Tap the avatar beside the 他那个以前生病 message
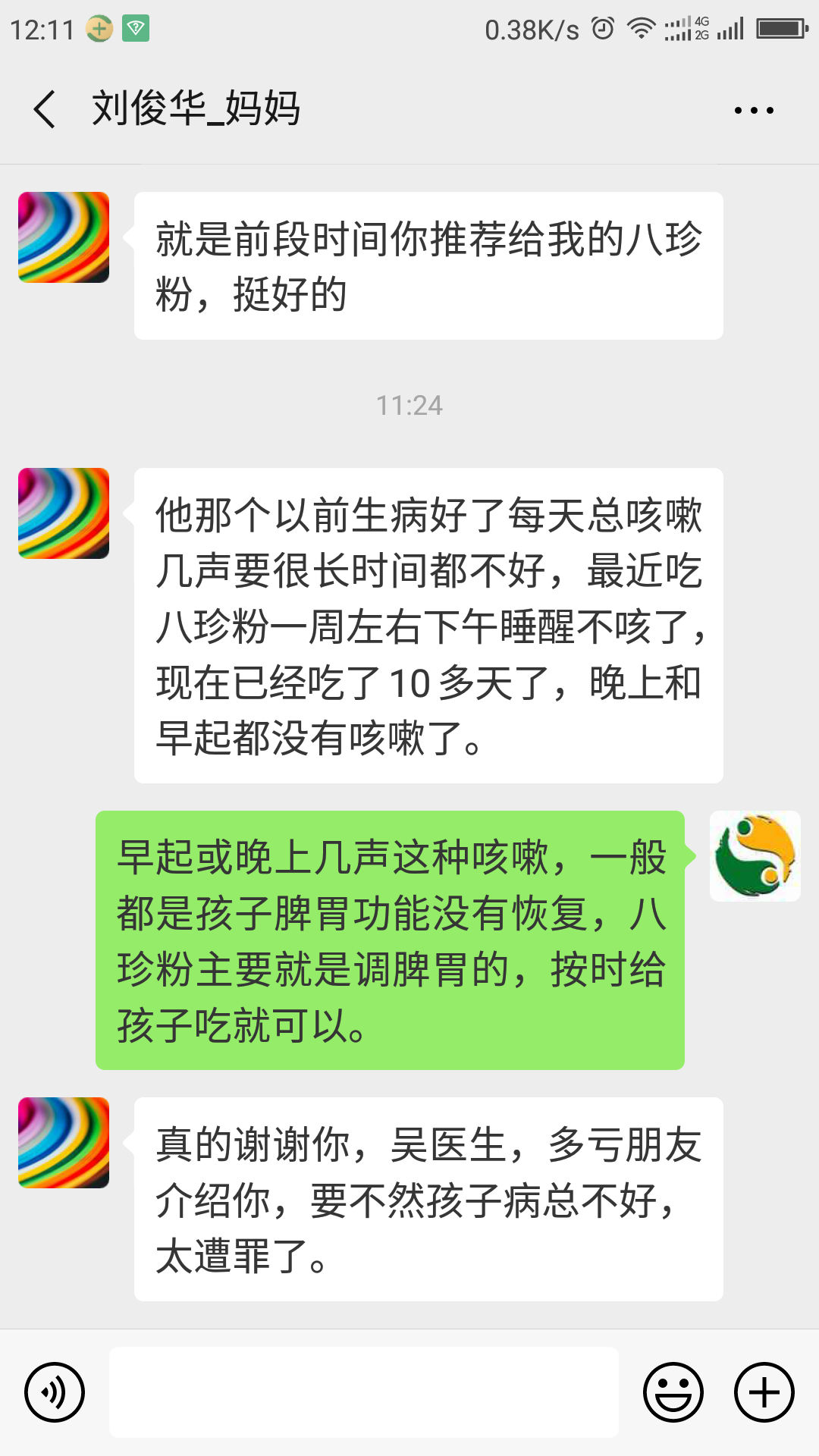Screen dimensions: 819x1456 coord(64,513)
